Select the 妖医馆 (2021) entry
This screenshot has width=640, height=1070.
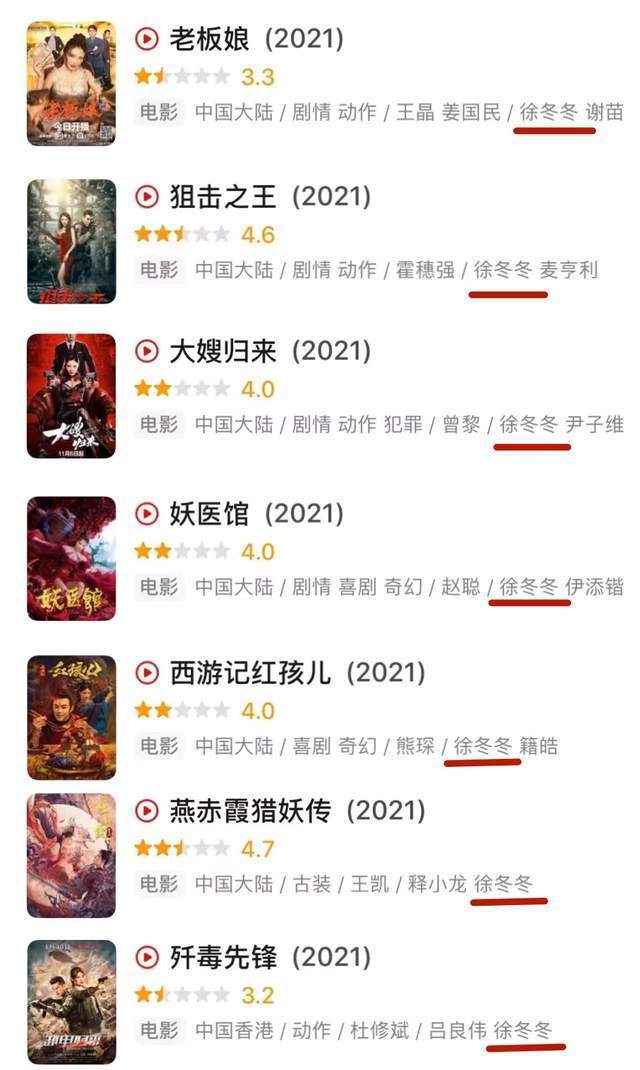click(x=254, y=514)
